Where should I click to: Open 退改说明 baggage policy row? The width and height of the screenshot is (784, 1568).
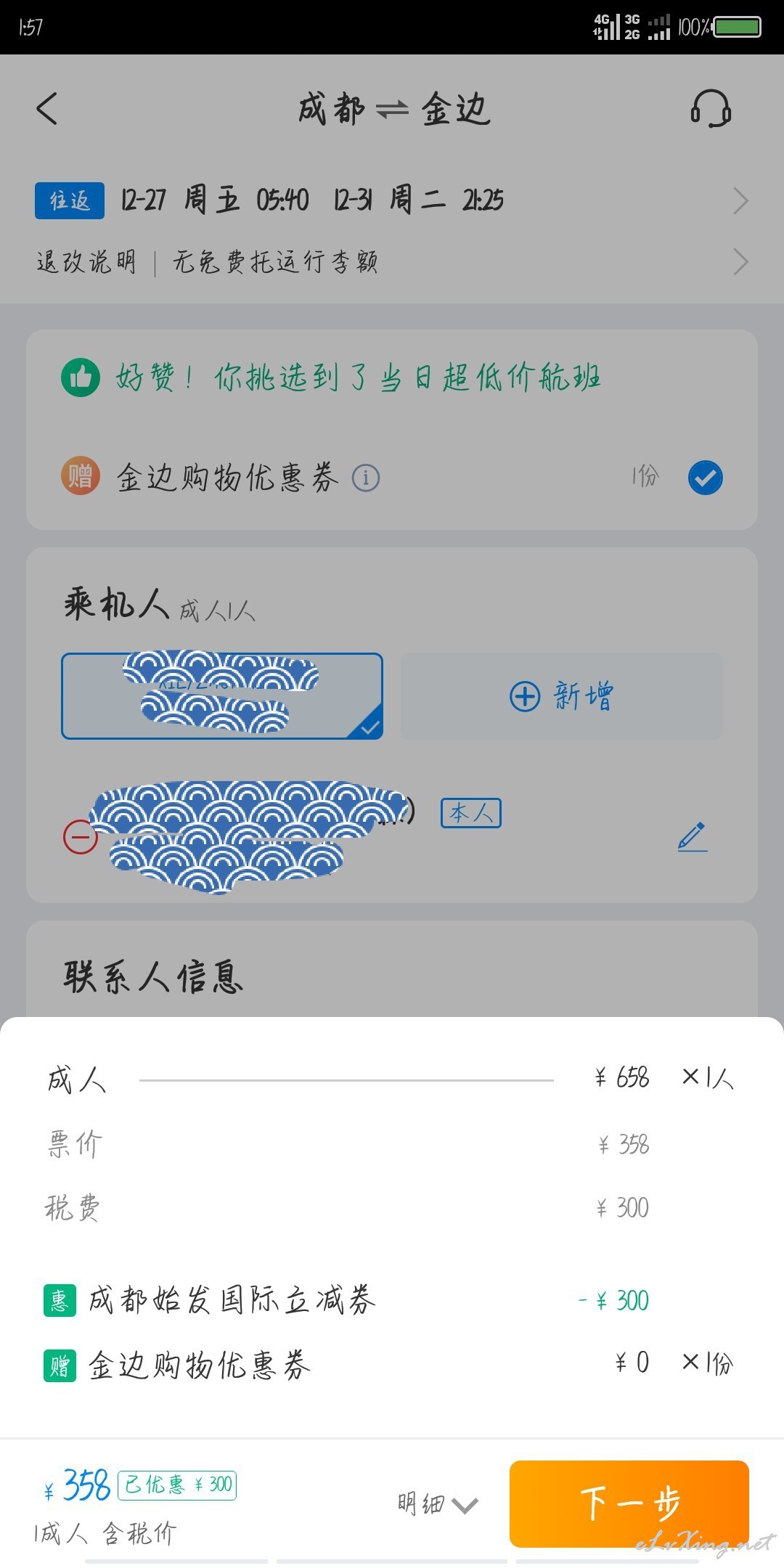pos(392,262)
